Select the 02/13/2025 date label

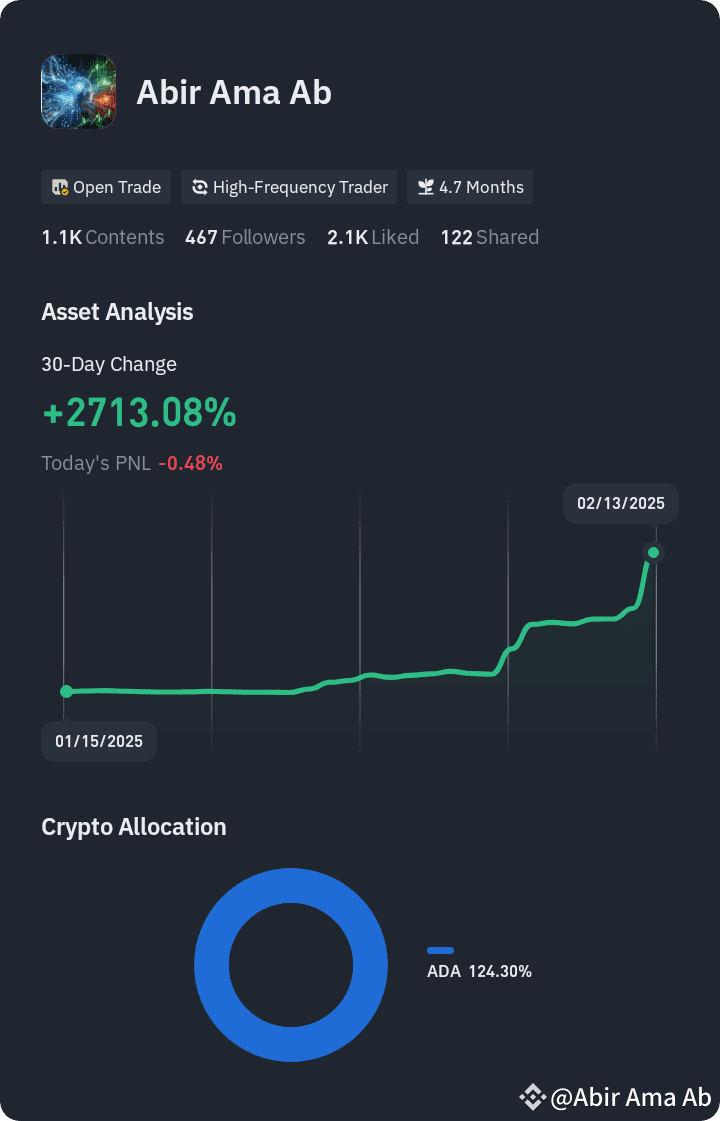point(620,503)
